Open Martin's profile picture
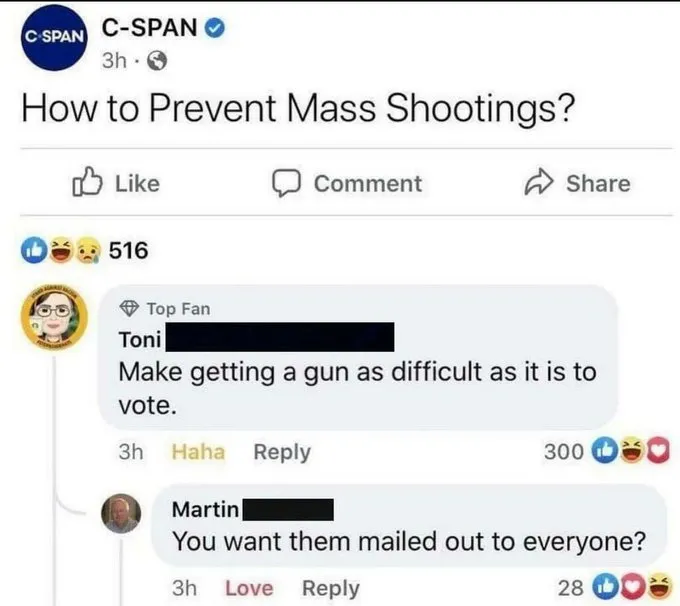680x606 pixels. coord(122,514)
